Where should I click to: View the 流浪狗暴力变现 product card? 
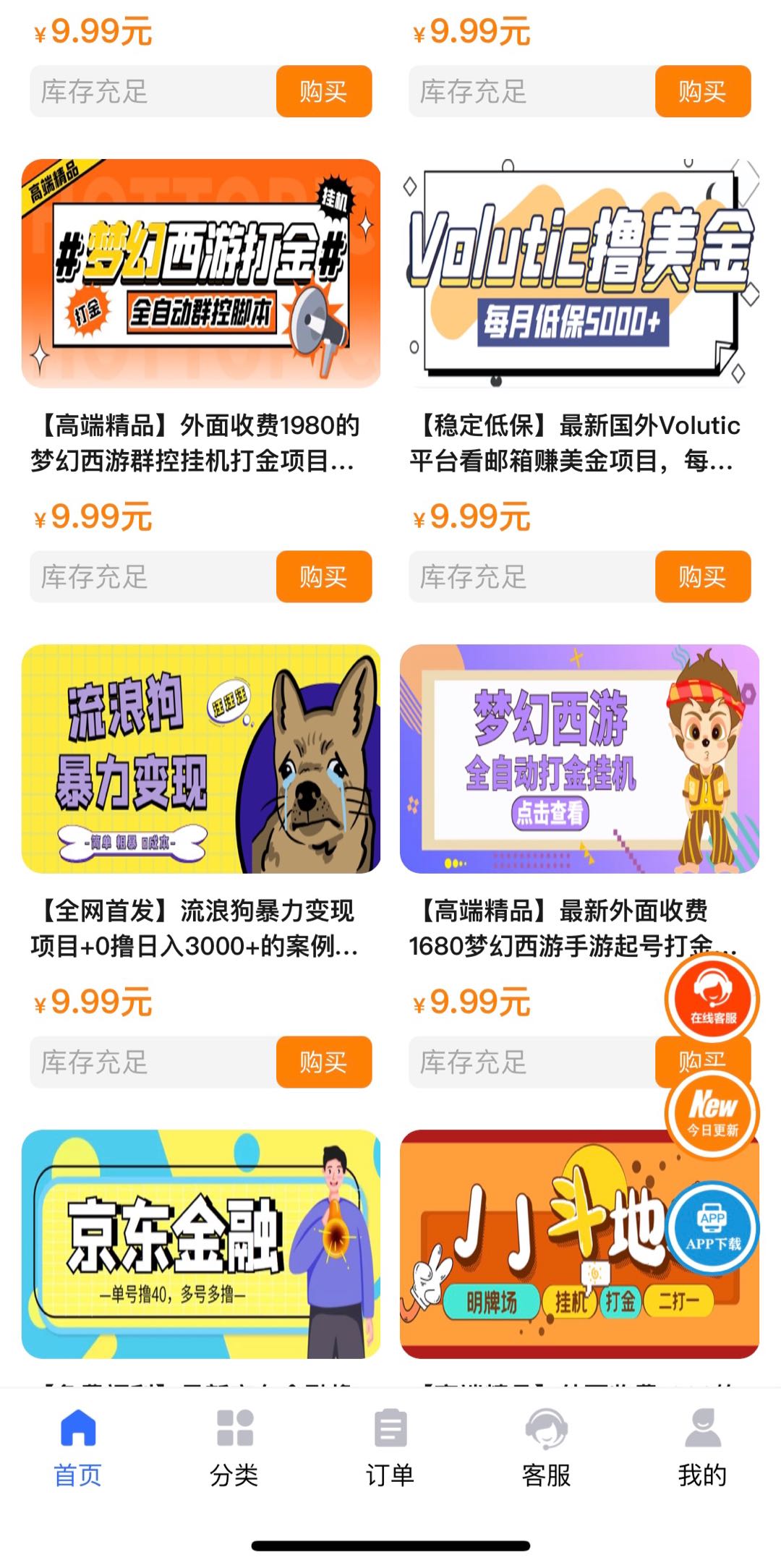click(201, 759)
